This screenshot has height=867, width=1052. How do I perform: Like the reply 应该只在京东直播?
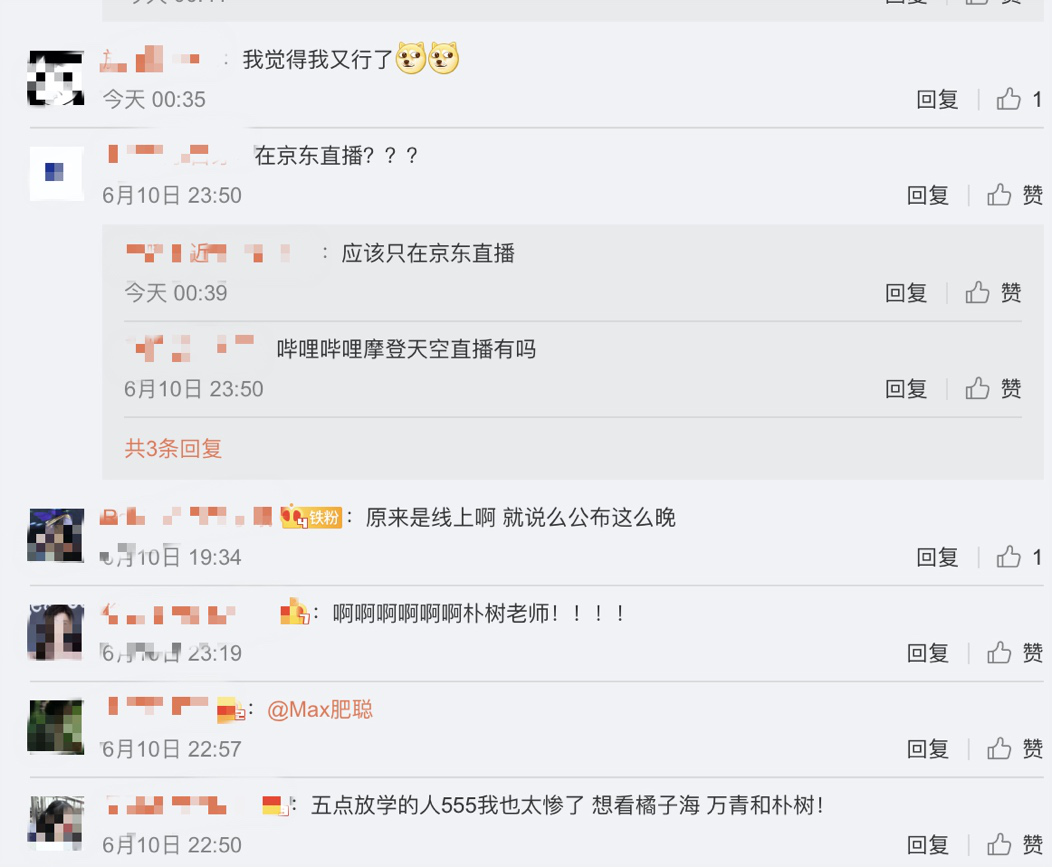click(979, 293)
